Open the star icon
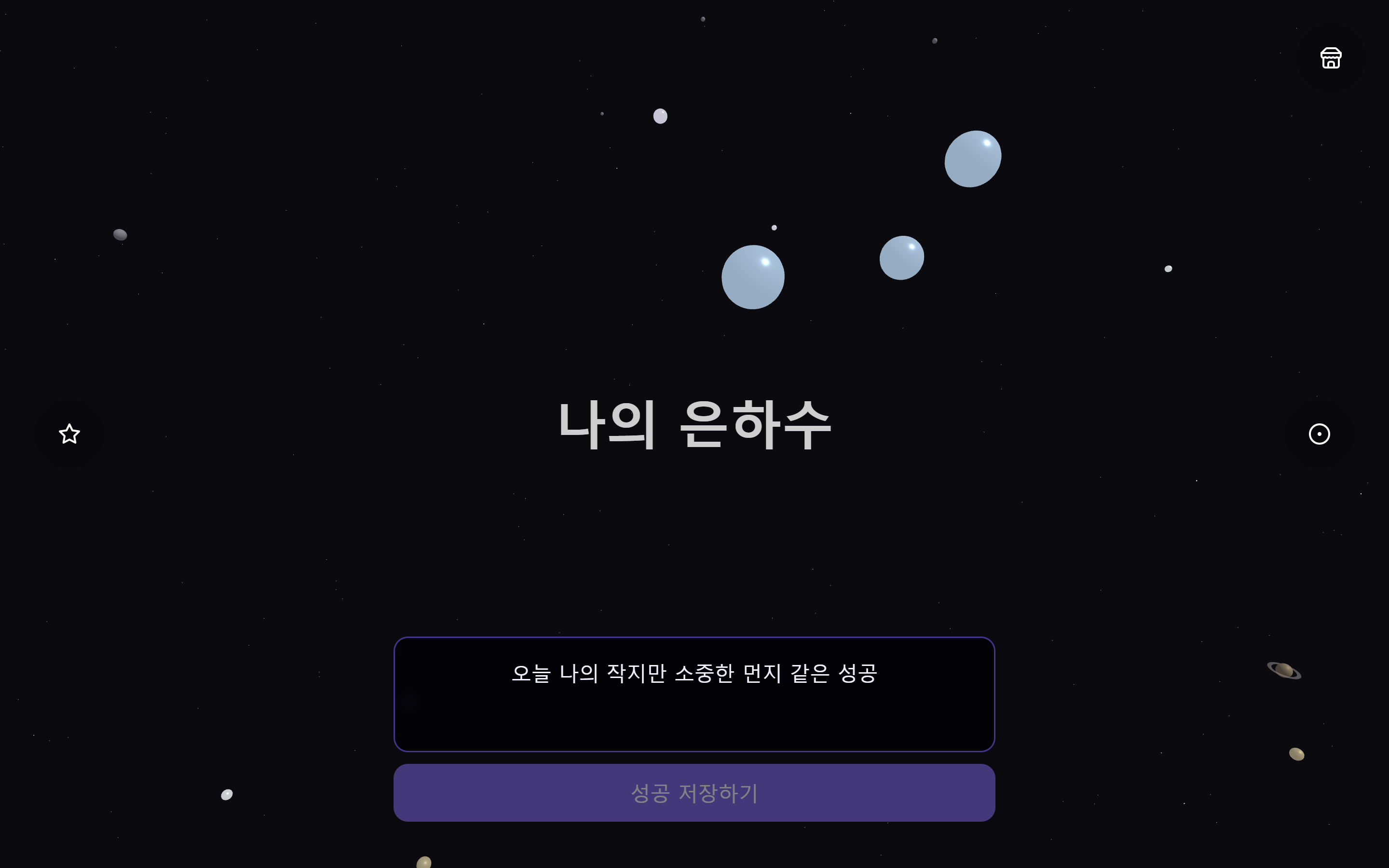The image size is (1389, 868). tap(69, 434)
